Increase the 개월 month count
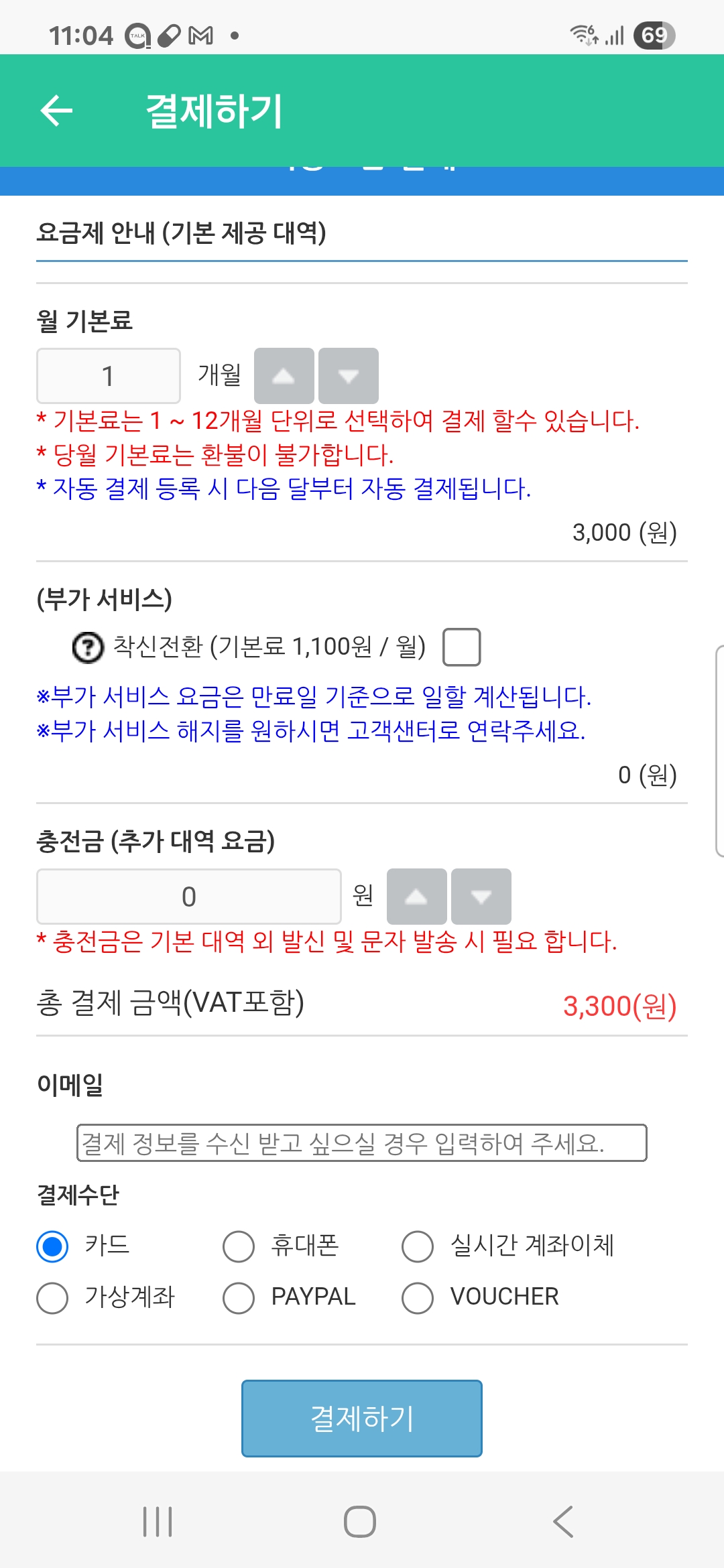The width and height of the screenshot is (724, 1568). coord(284,376)
